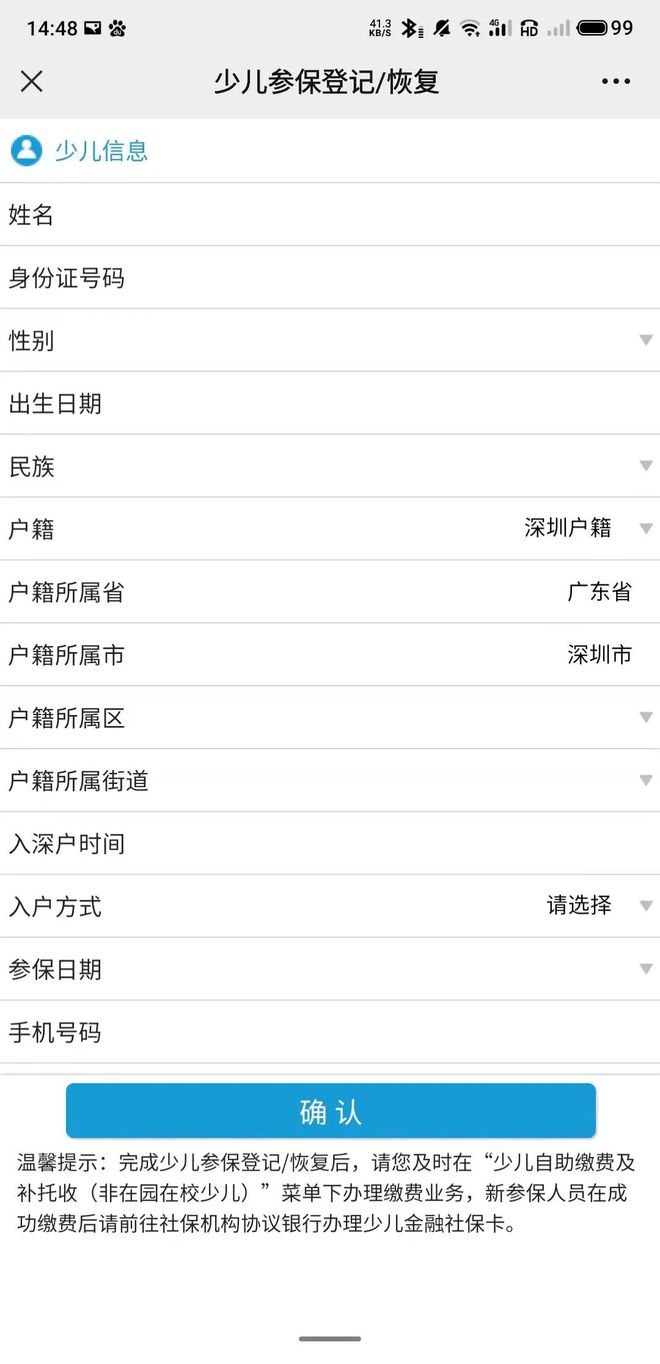Tap the 姓名 input field
The height and width of the screenshot is (1364, 660).
pyautogui.click(x=330, y=214)
